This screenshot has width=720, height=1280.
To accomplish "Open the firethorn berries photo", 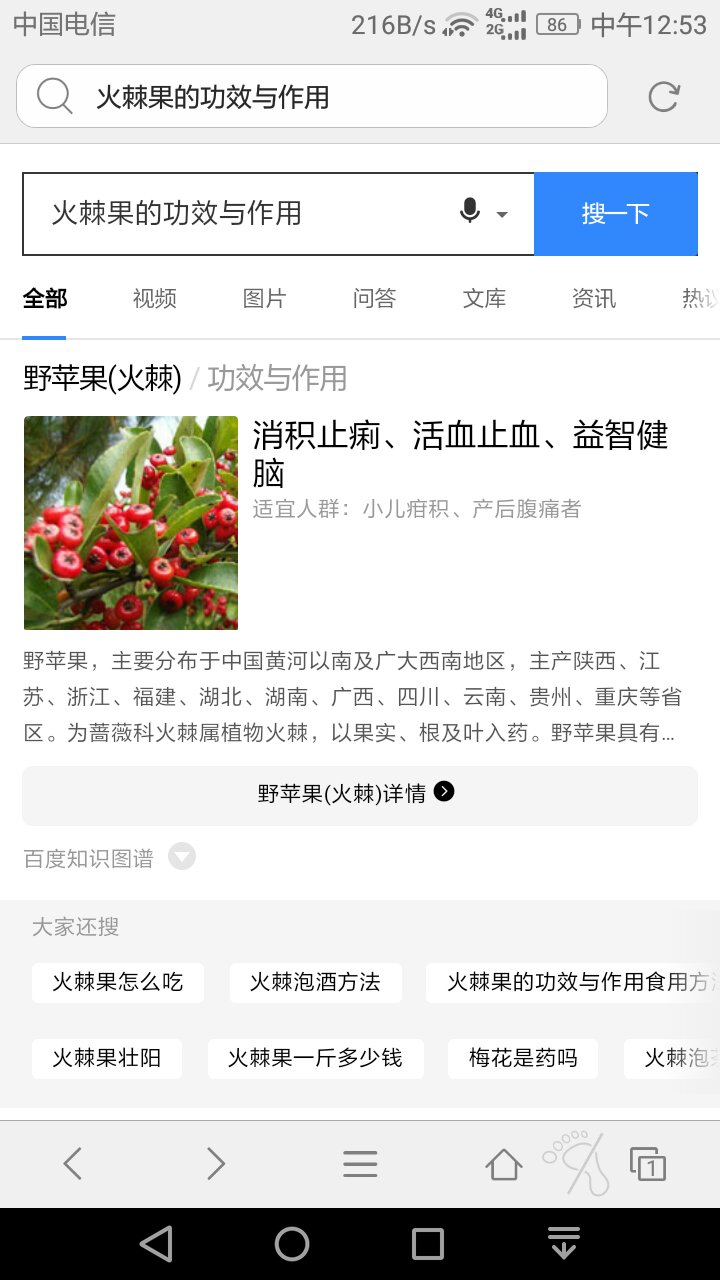I will (x=131, y=523).
